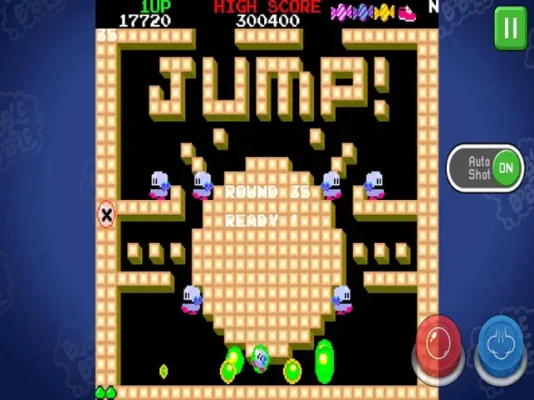Pause the game
534x400 pixels.
point(511,28)
